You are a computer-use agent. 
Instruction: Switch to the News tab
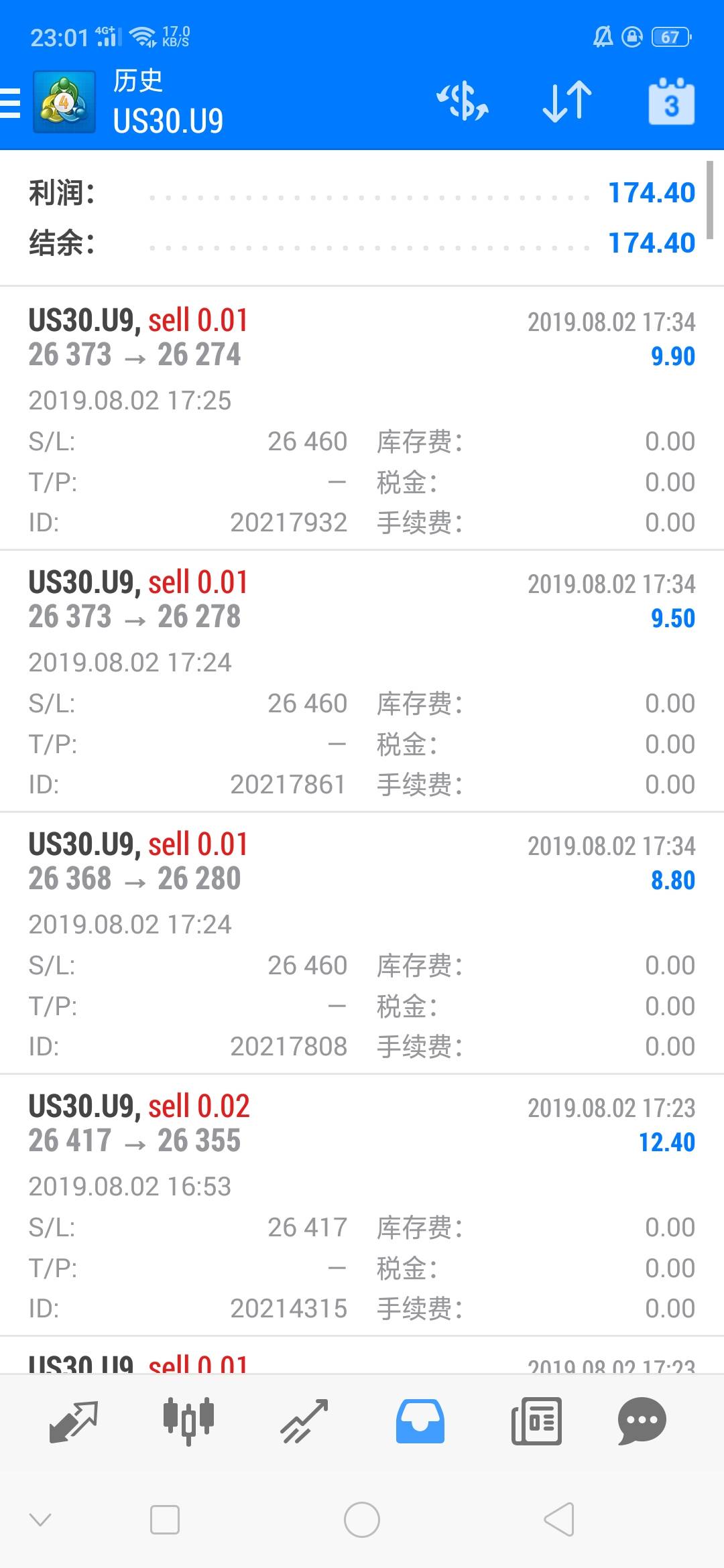[536, 1421]
